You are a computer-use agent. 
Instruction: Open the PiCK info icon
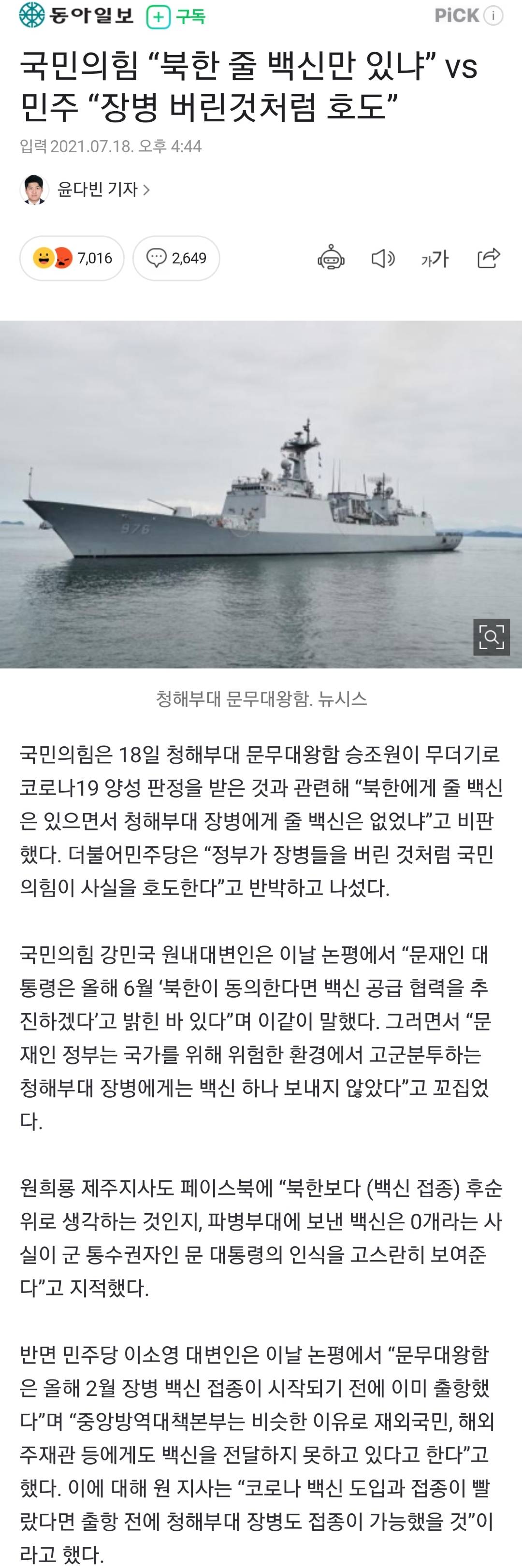(493, 16)
